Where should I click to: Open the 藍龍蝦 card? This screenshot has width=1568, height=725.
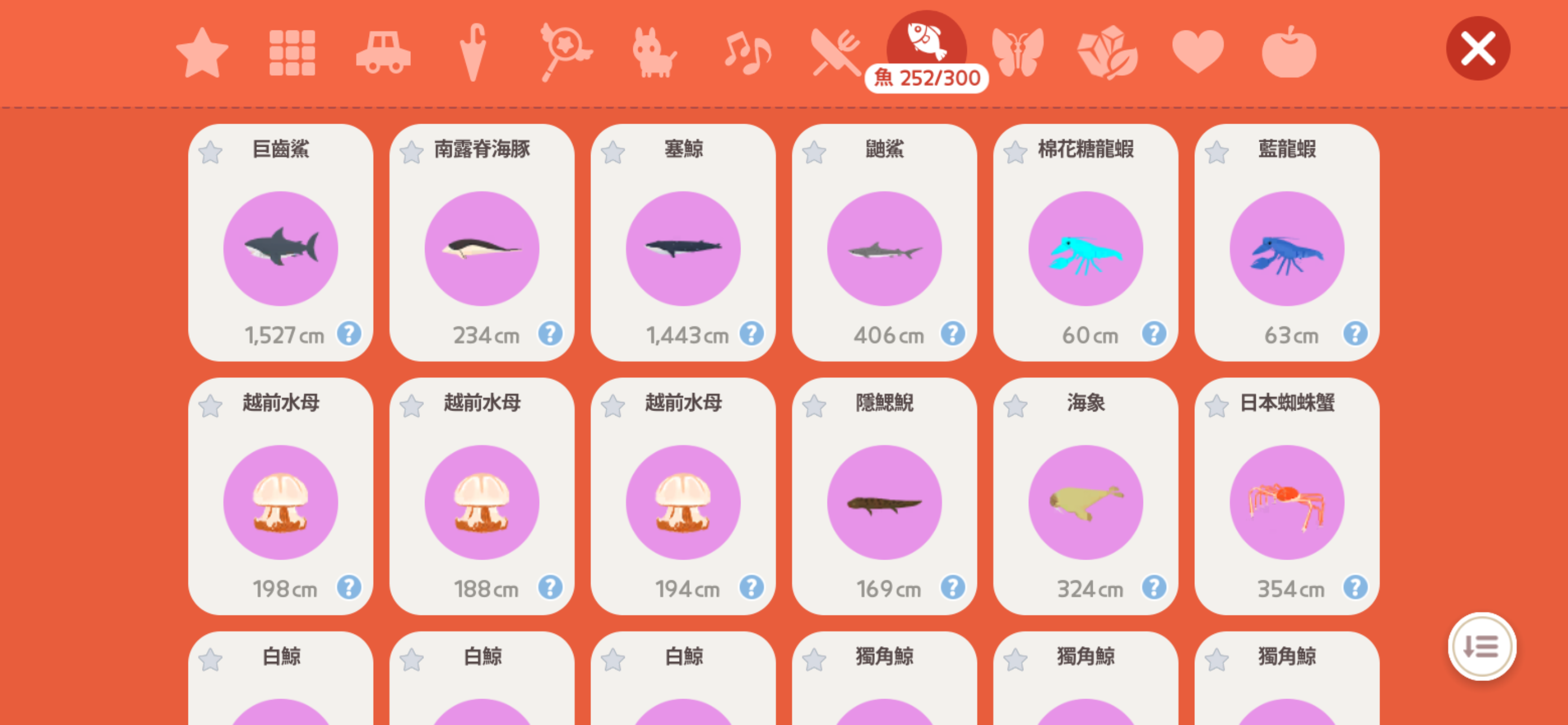point(1286,248)
